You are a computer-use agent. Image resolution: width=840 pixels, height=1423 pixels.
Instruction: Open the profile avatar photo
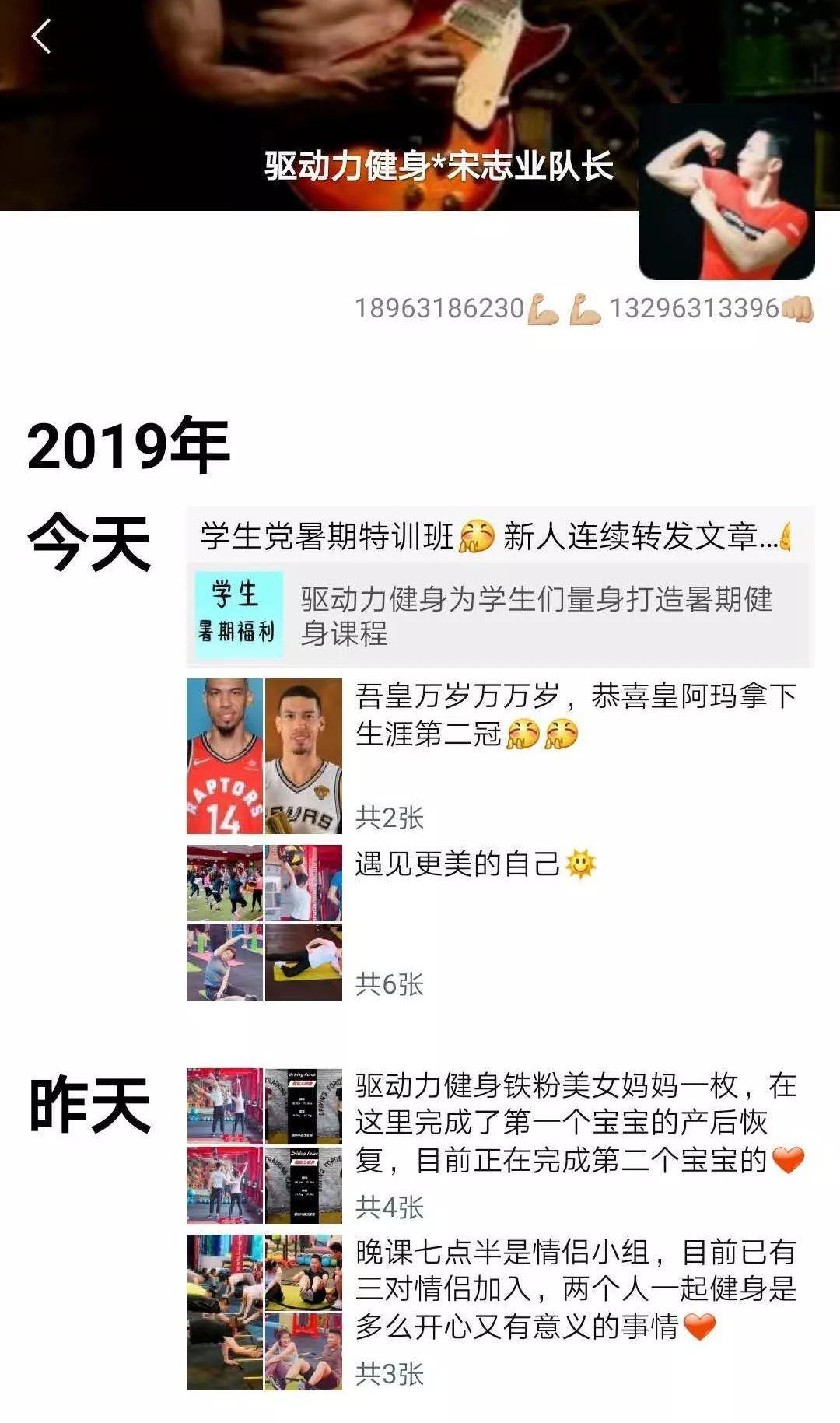pyautogui.click(x=727, y=191)
